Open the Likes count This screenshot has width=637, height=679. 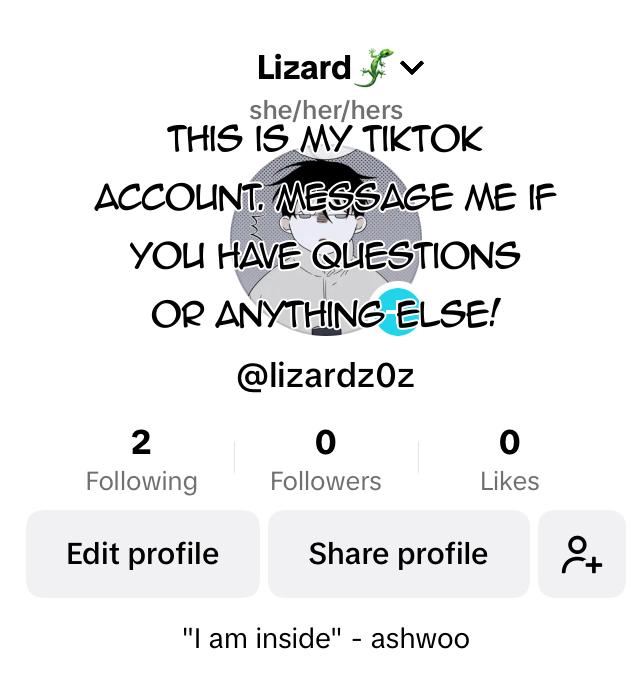tap(510, 461)
